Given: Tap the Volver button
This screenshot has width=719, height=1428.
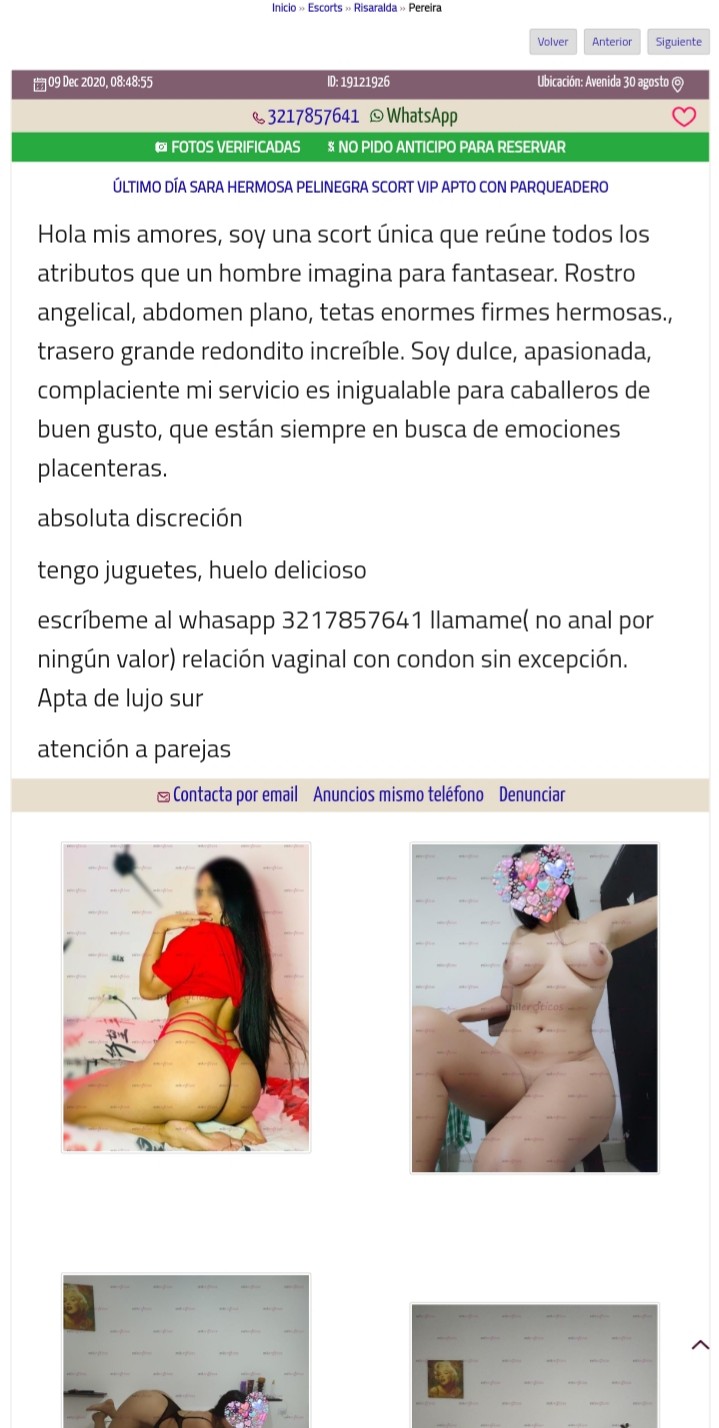Looking at the screenshot, I should tap(552, 42).
